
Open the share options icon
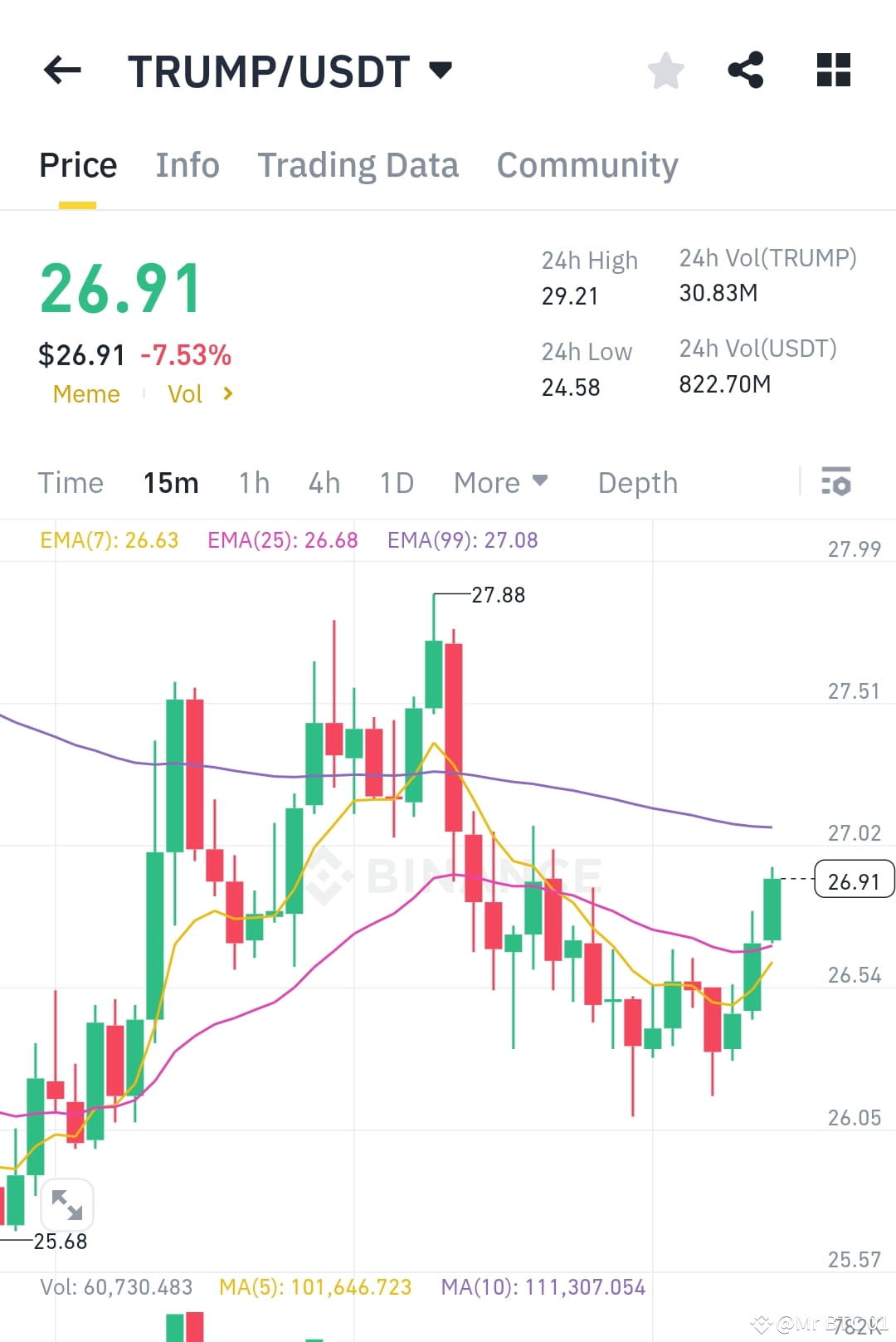[x=746, y=71]
